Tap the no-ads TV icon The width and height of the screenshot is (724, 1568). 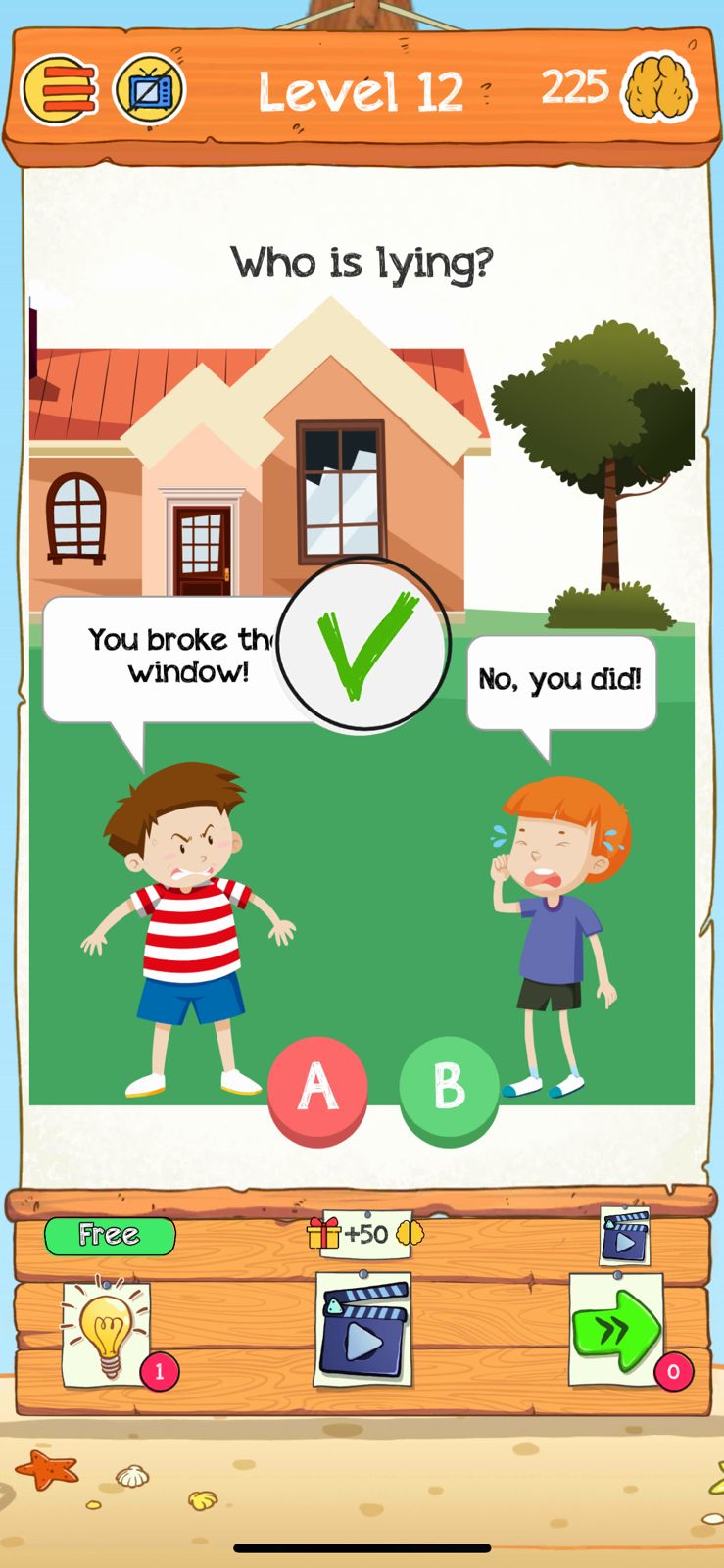point(148,90)
